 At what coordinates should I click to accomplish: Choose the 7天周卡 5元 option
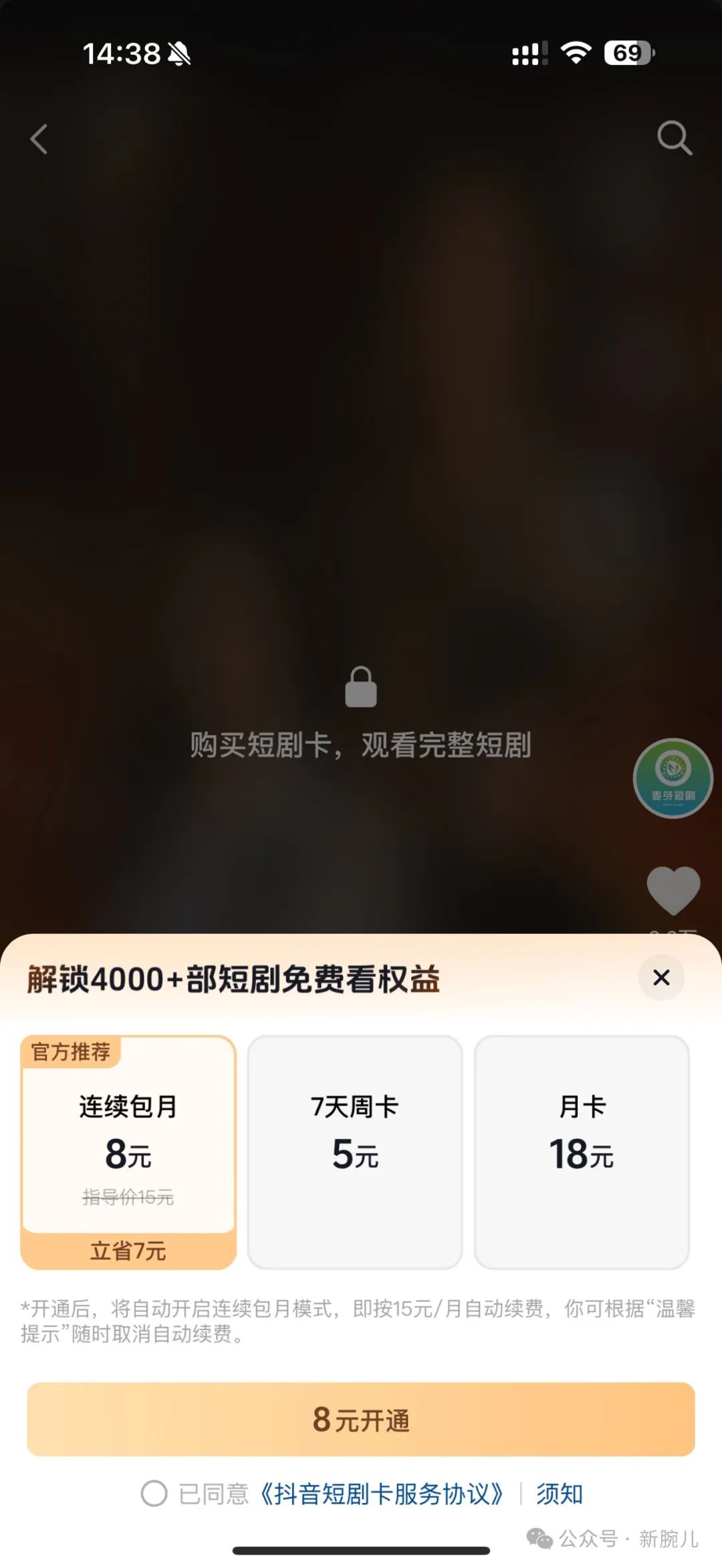(355, 1151)
